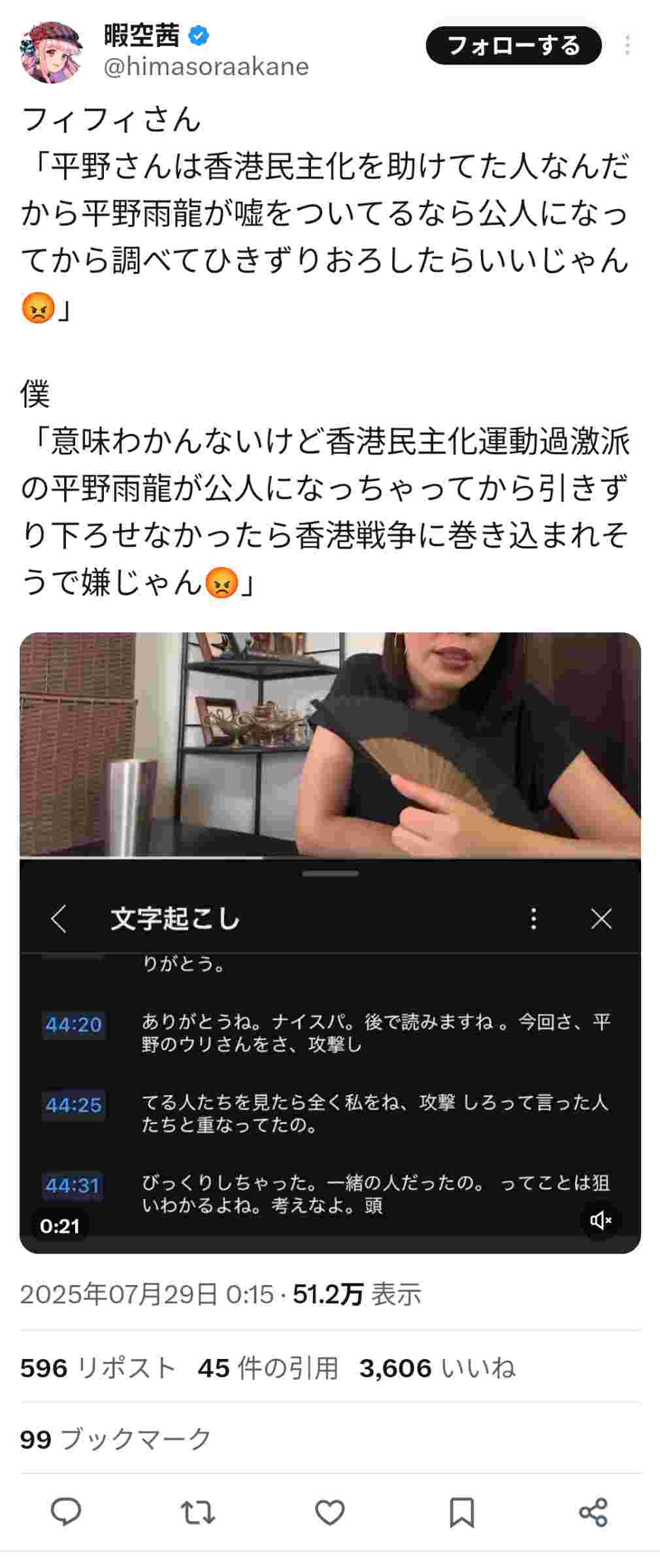Share this post
The image size is (660, 1568).
[x=593, y=1512]
